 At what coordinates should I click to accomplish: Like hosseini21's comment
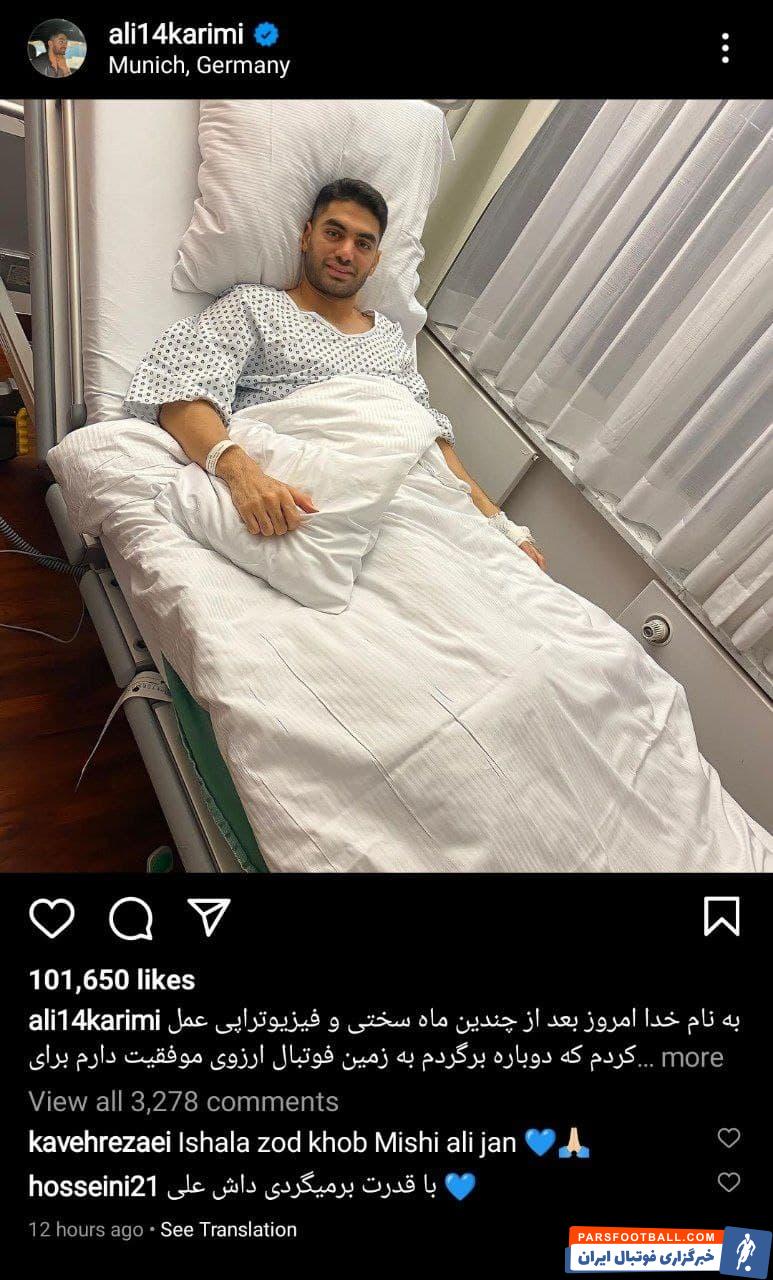pos(729,1183)
